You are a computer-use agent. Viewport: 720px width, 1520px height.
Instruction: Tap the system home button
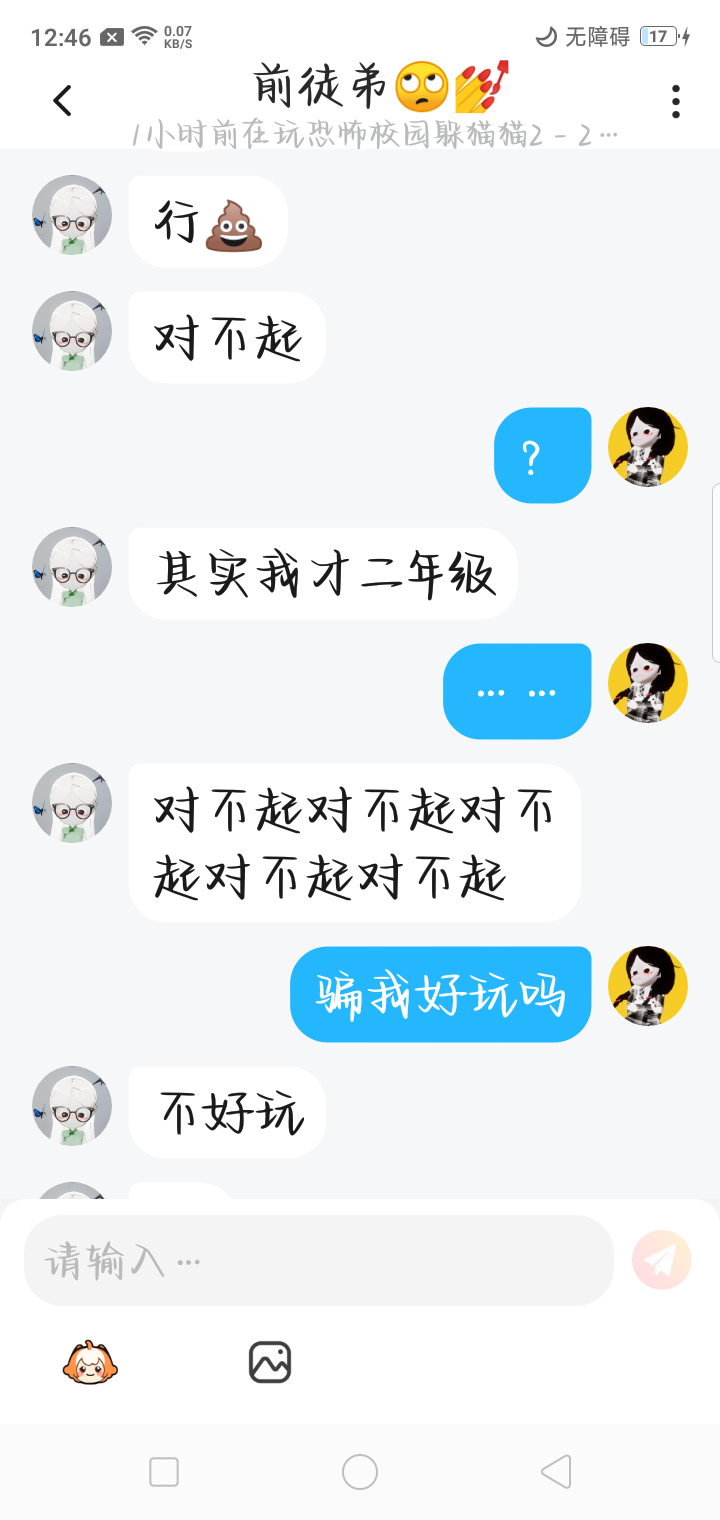click(360, 1472)
